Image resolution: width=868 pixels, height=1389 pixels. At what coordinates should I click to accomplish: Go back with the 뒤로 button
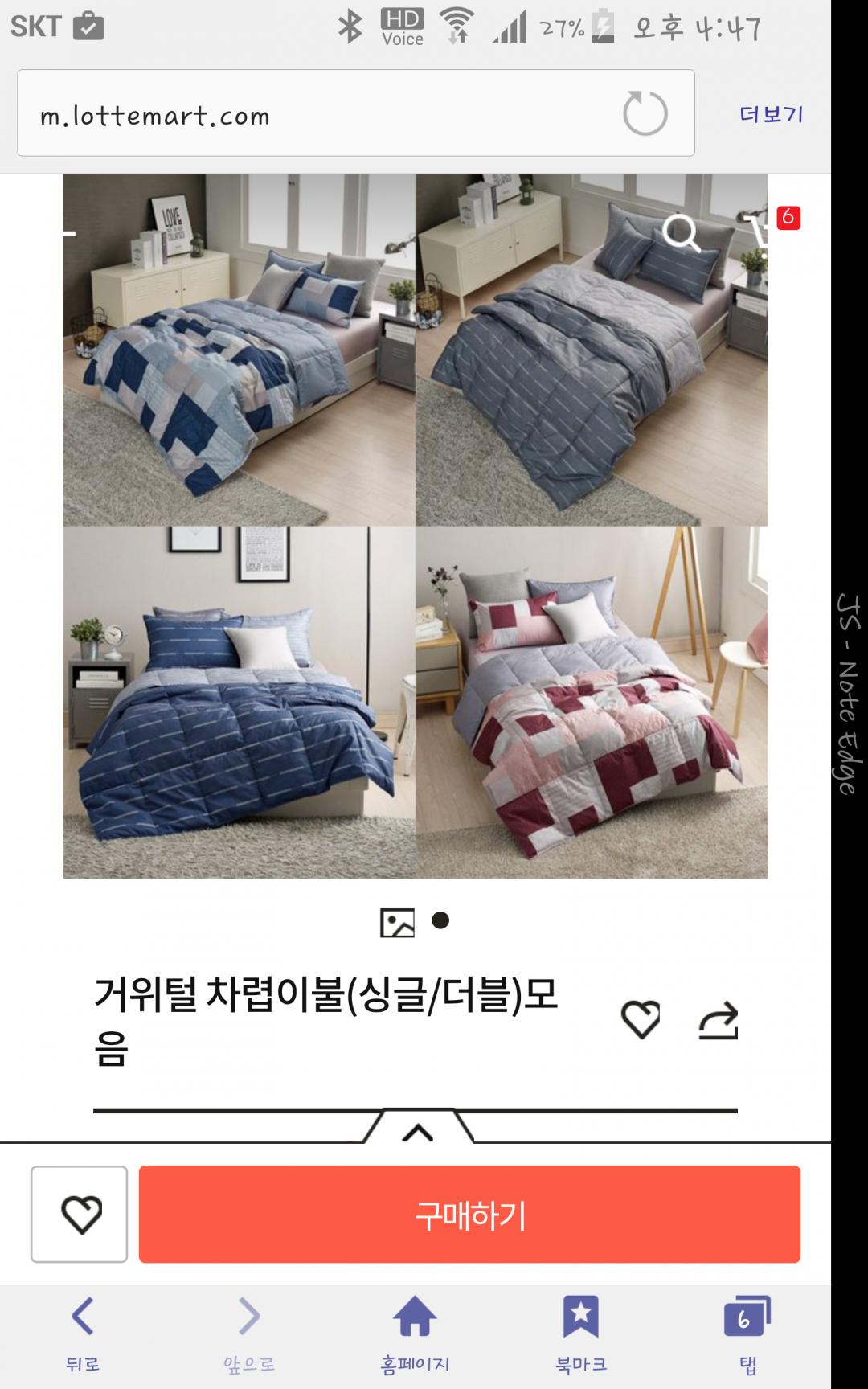coord(83,1334)
